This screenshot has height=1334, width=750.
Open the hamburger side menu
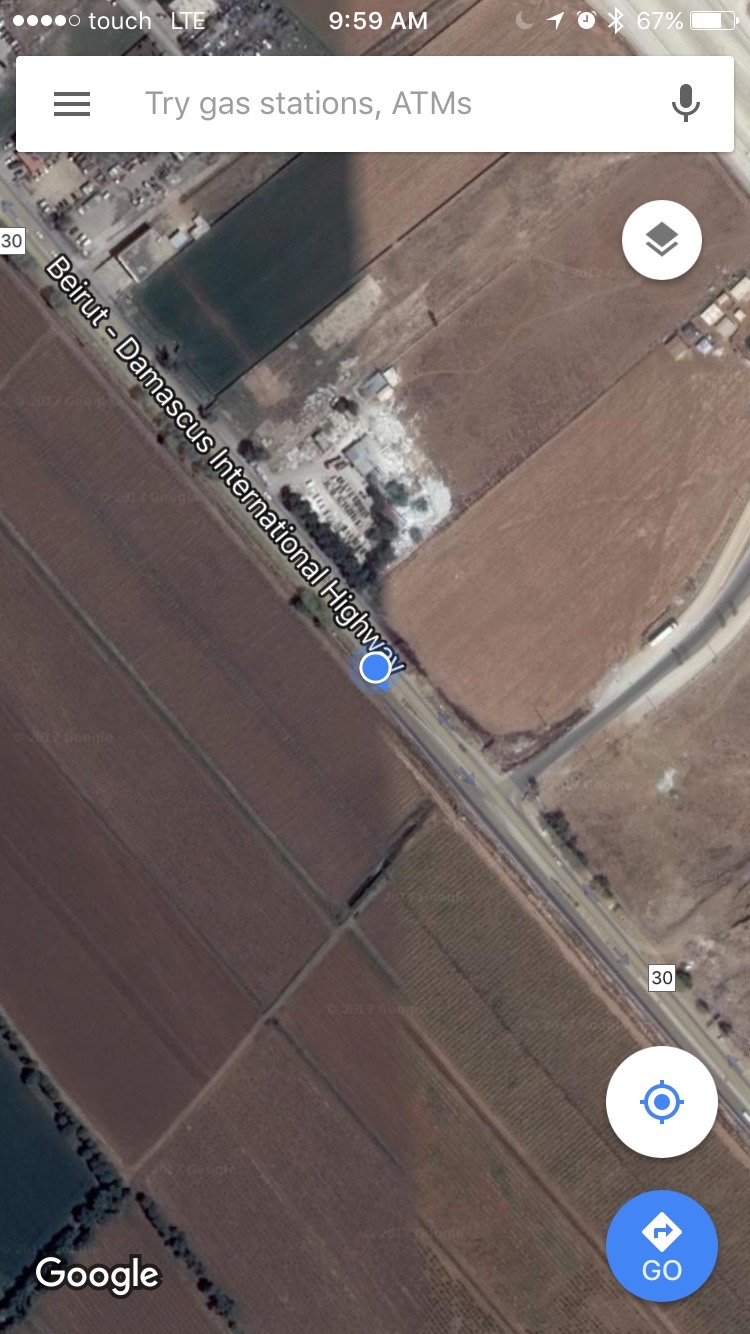(x=72, y=104)
